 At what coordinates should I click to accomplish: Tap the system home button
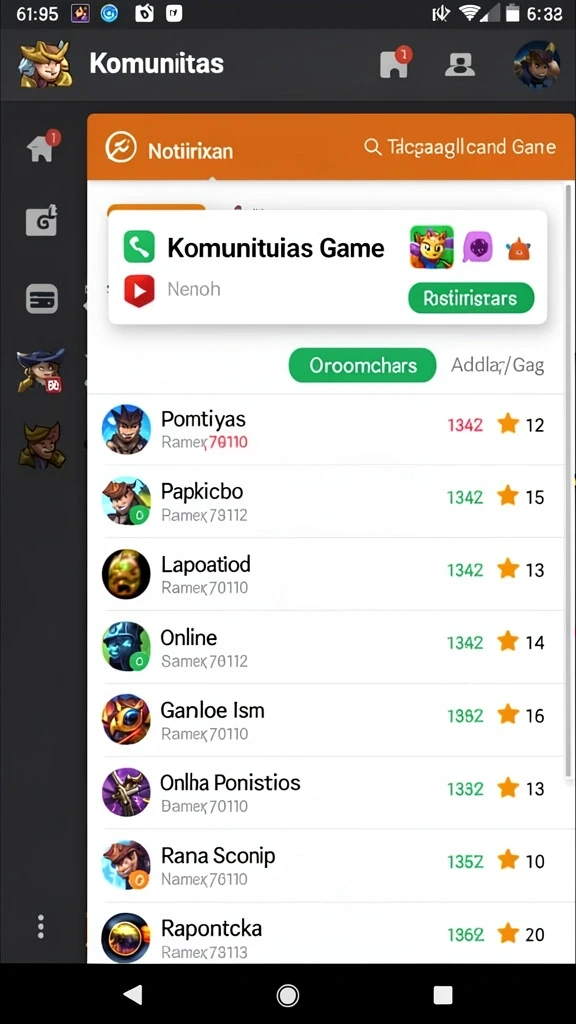tap(287, 995)
